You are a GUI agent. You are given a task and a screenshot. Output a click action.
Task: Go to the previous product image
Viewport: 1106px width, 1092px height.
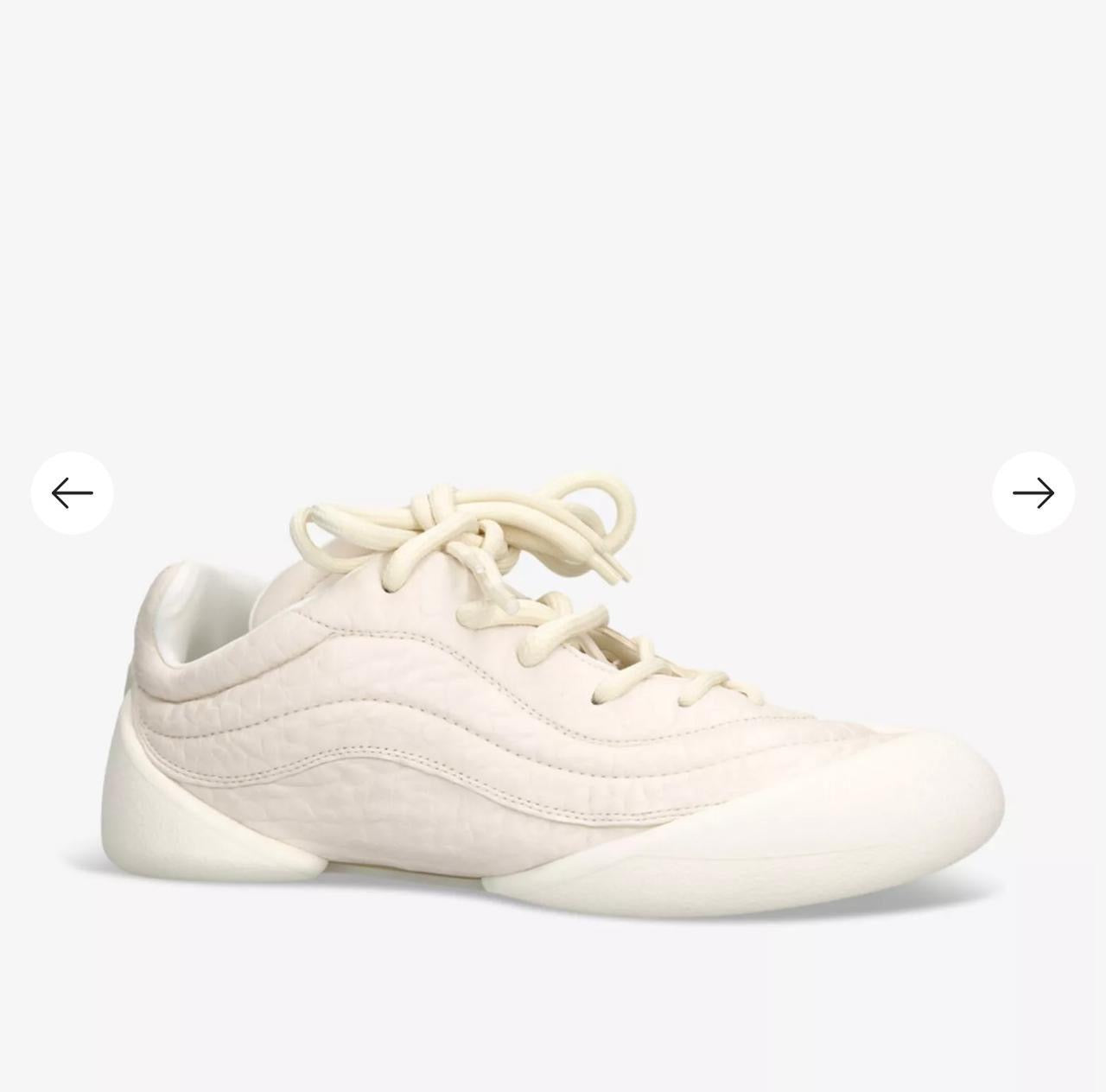[72, 493]
